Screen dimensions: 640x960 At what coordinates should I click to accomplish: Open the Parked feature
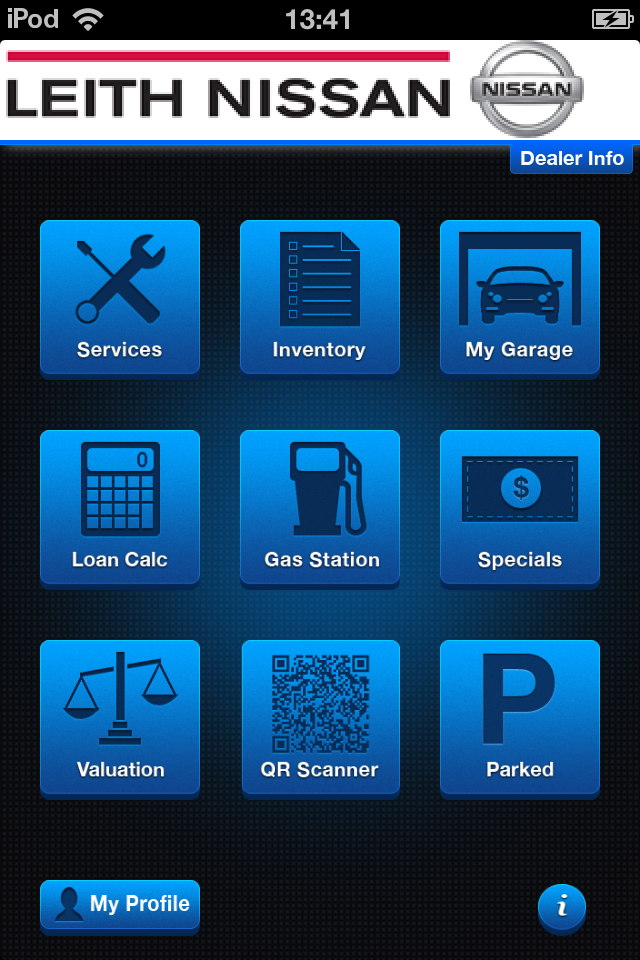520,717
